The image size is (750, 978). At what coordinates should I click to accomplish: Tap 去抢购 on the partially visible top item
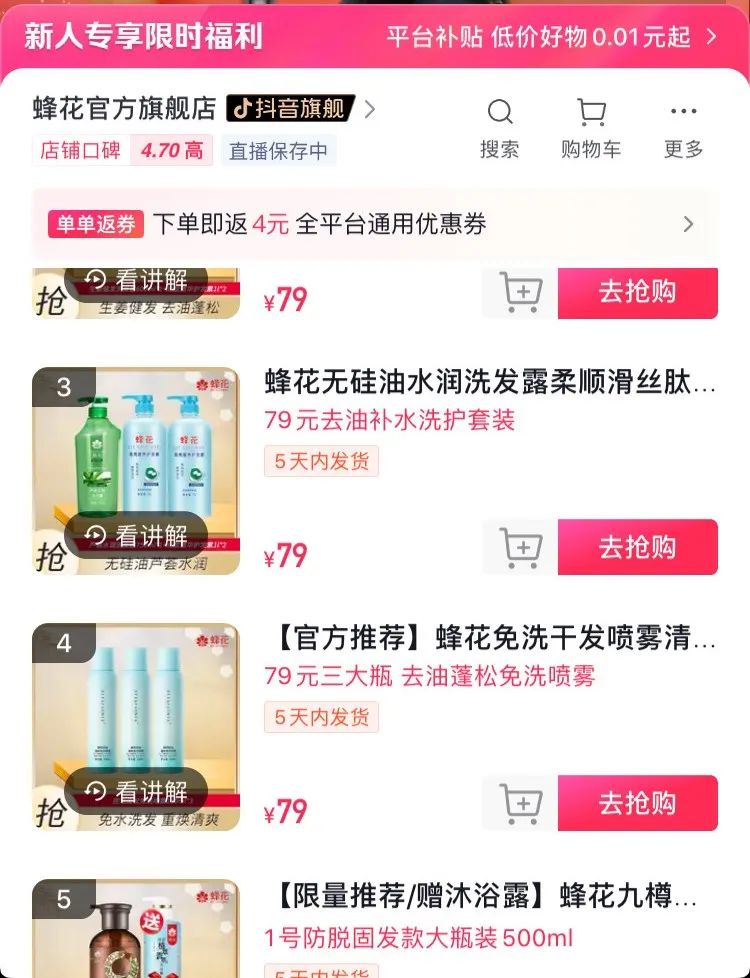point(637,292)
